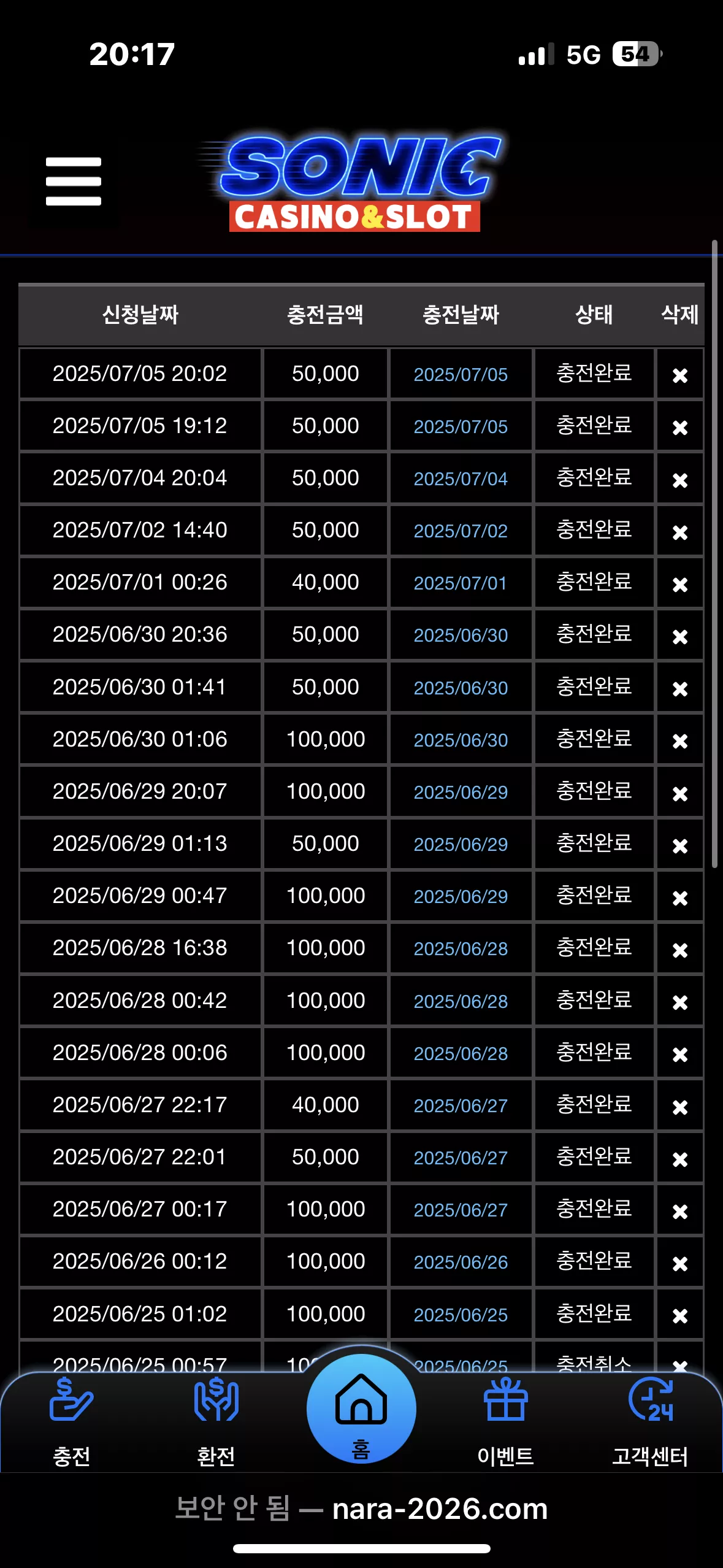The width and height of the screenshot is (723, 1568).
Task: Delete the 2025/07/02 14:40 entry
Action: coord(680,532)
